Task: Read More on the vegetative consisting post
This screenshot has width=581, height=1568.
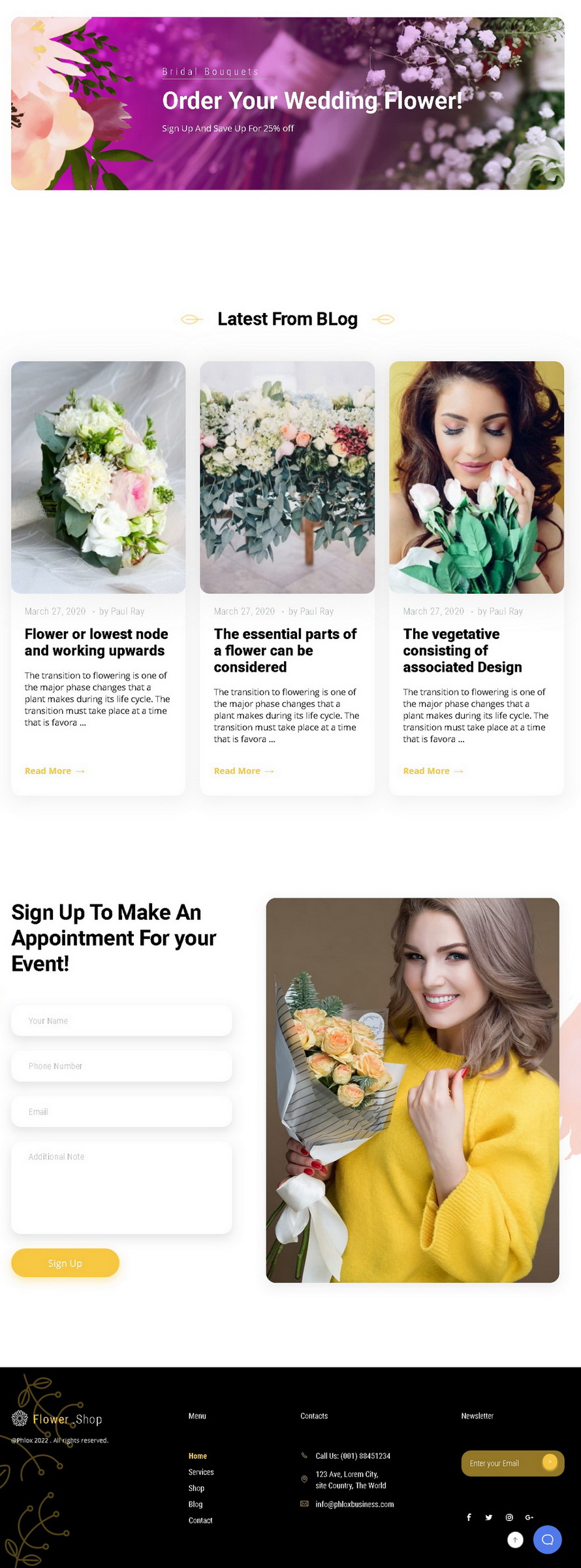Action: pos(433,771)
